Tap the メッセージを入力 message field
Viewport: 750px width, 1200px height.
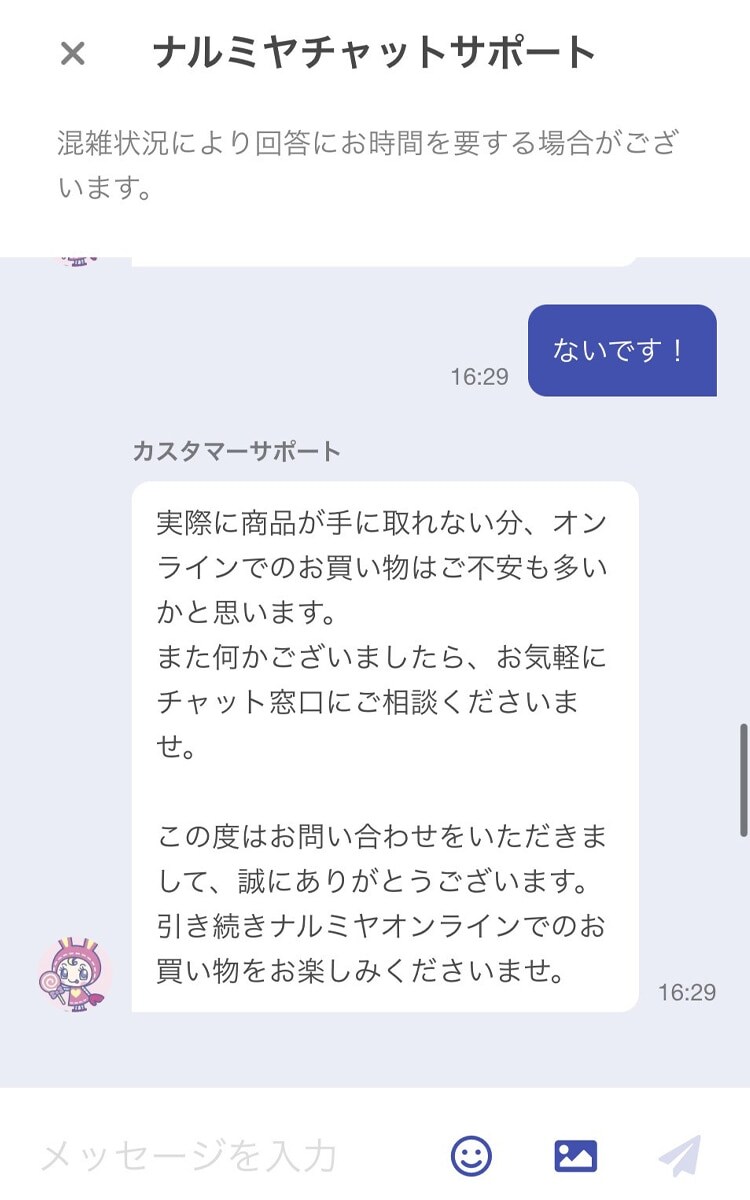[x=230, y=1156]
